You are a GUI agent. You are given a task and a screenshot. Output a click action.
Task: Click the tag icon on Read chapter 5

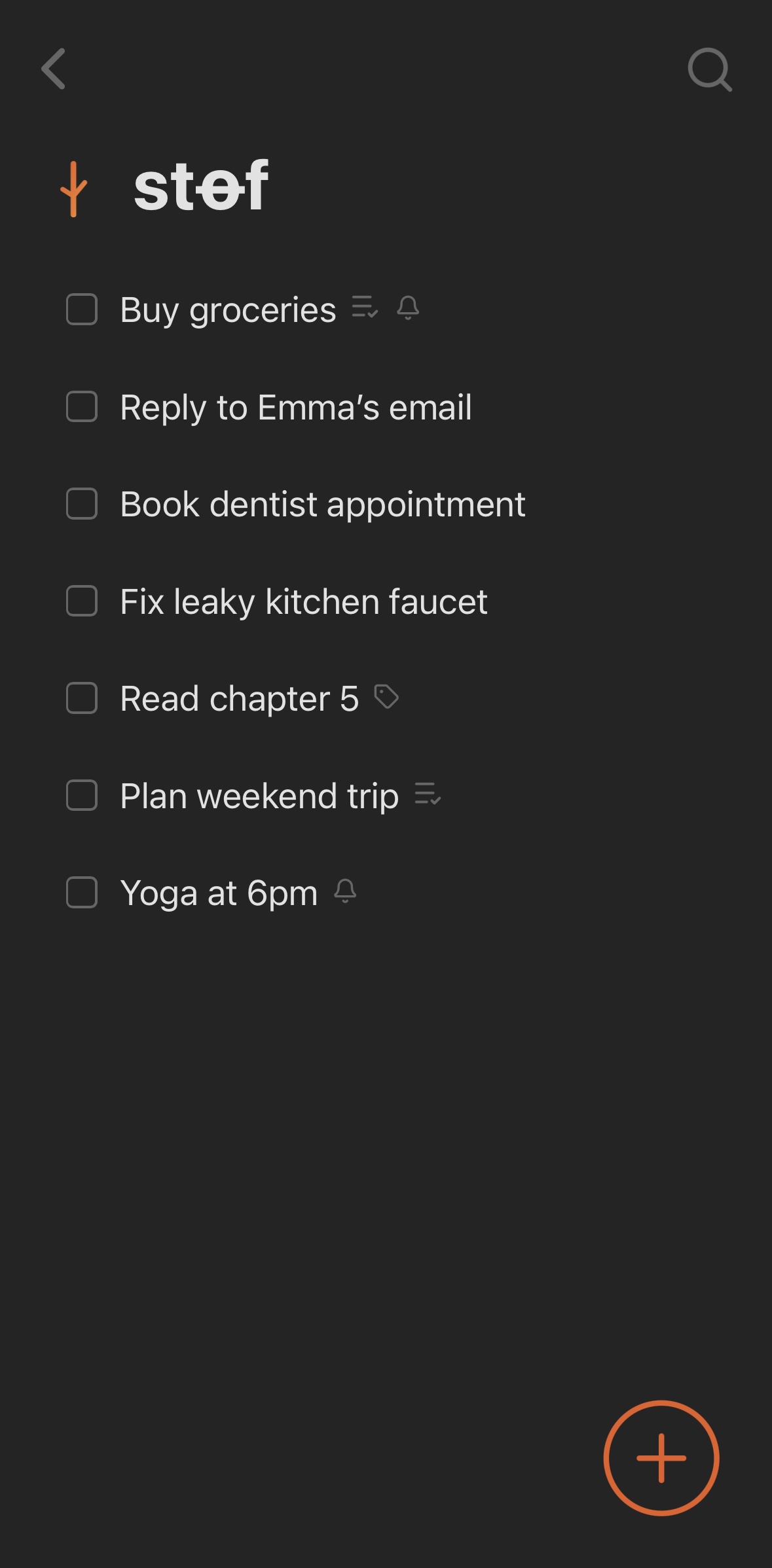pos(386,697)
